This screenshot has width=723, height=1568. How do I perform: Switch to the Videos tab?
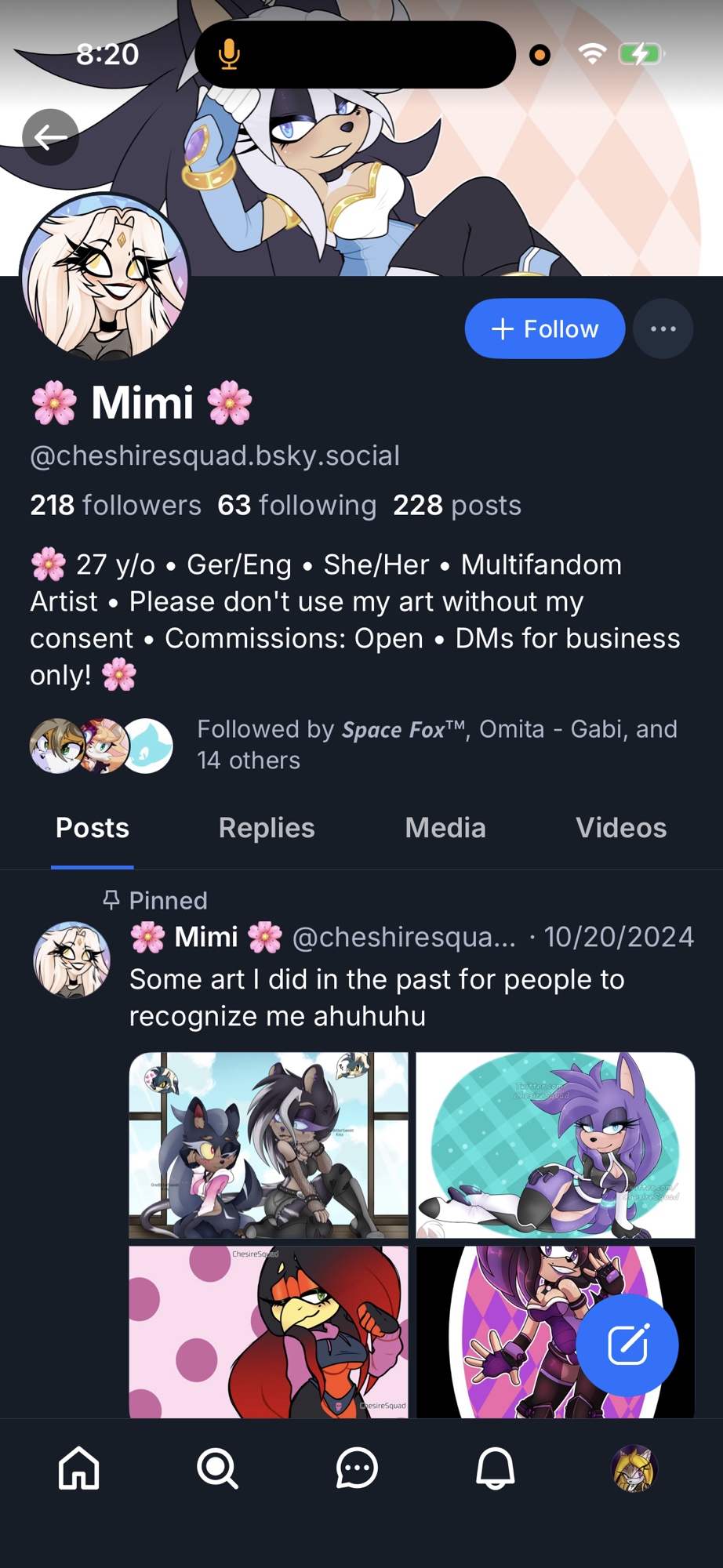(620, 828)
